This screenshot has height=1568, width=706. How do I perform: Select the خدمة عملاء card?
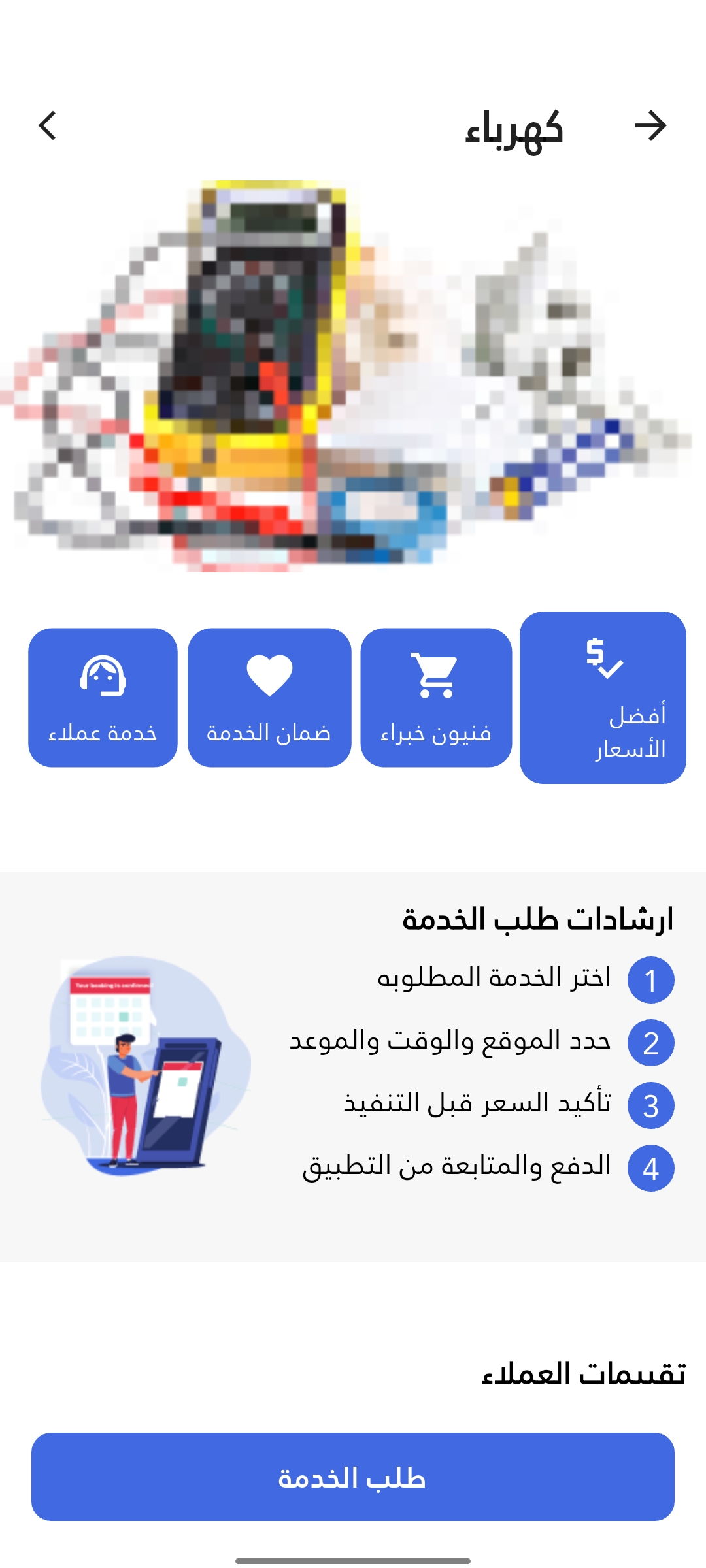pos(103,697)
